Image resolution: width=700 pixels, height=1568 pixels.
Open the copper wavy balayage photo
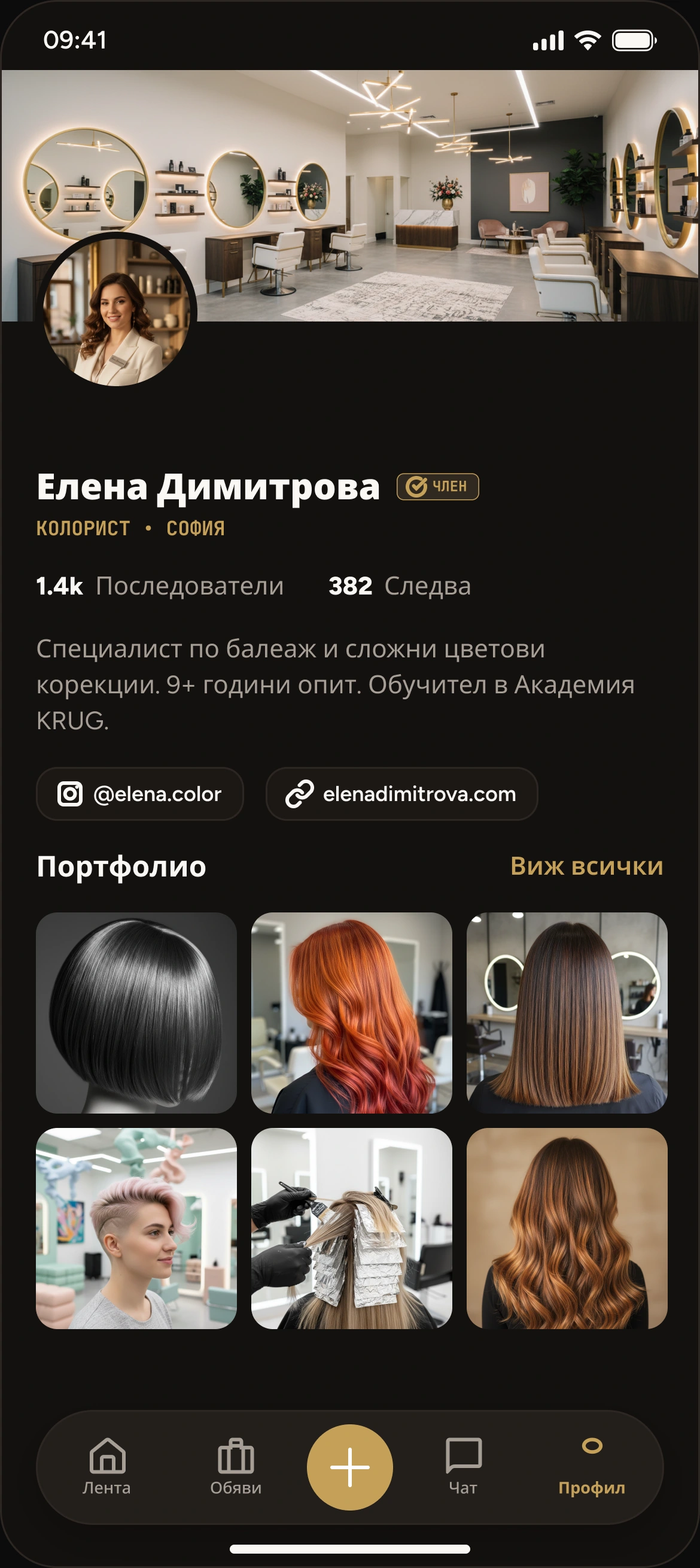pyautogui.click(x=567, y=1229)
